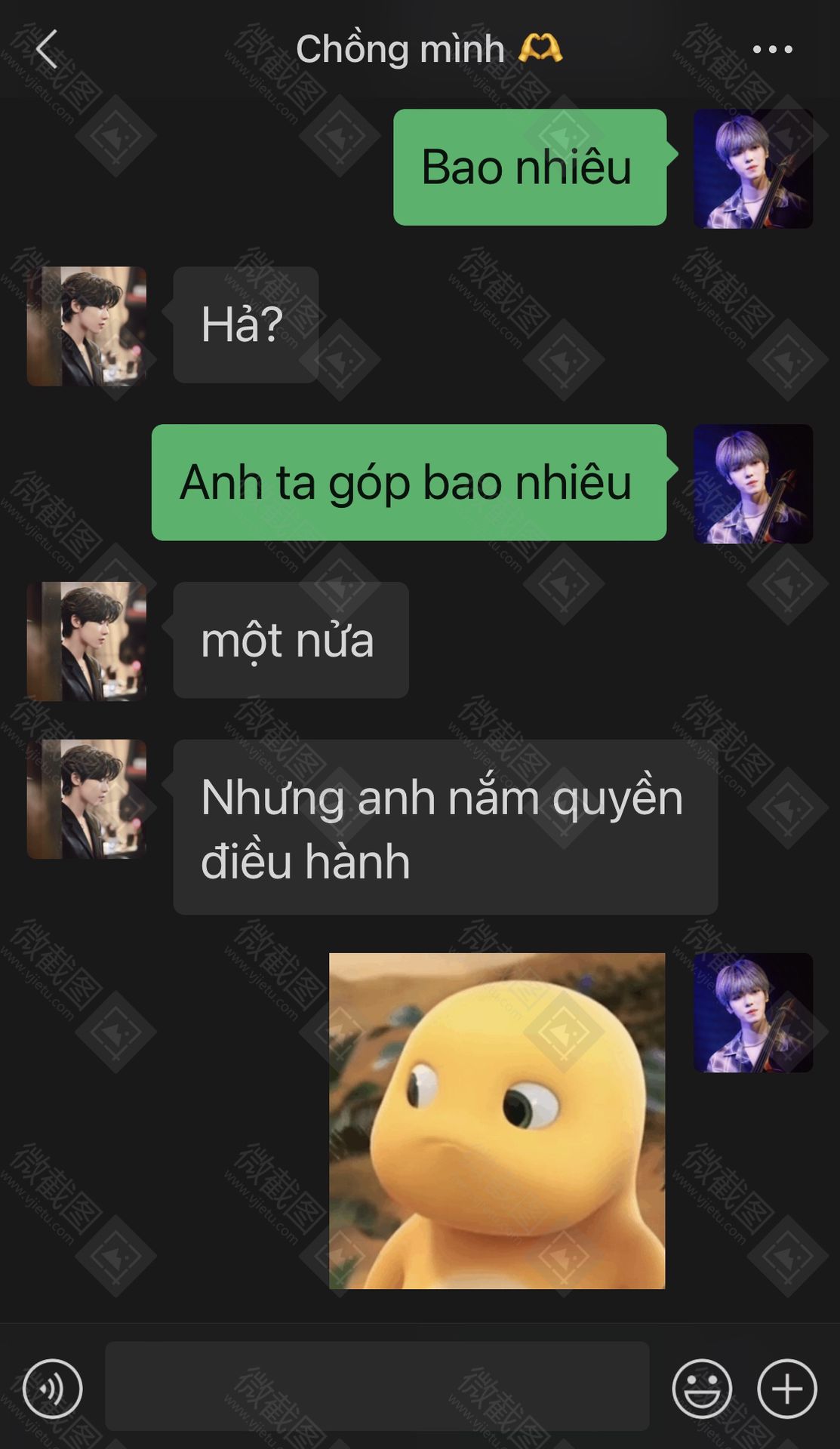The width and height of the screenshot is (840, 1449).
Task: Focus the message text field
Action: click(x=377, y=1386)
